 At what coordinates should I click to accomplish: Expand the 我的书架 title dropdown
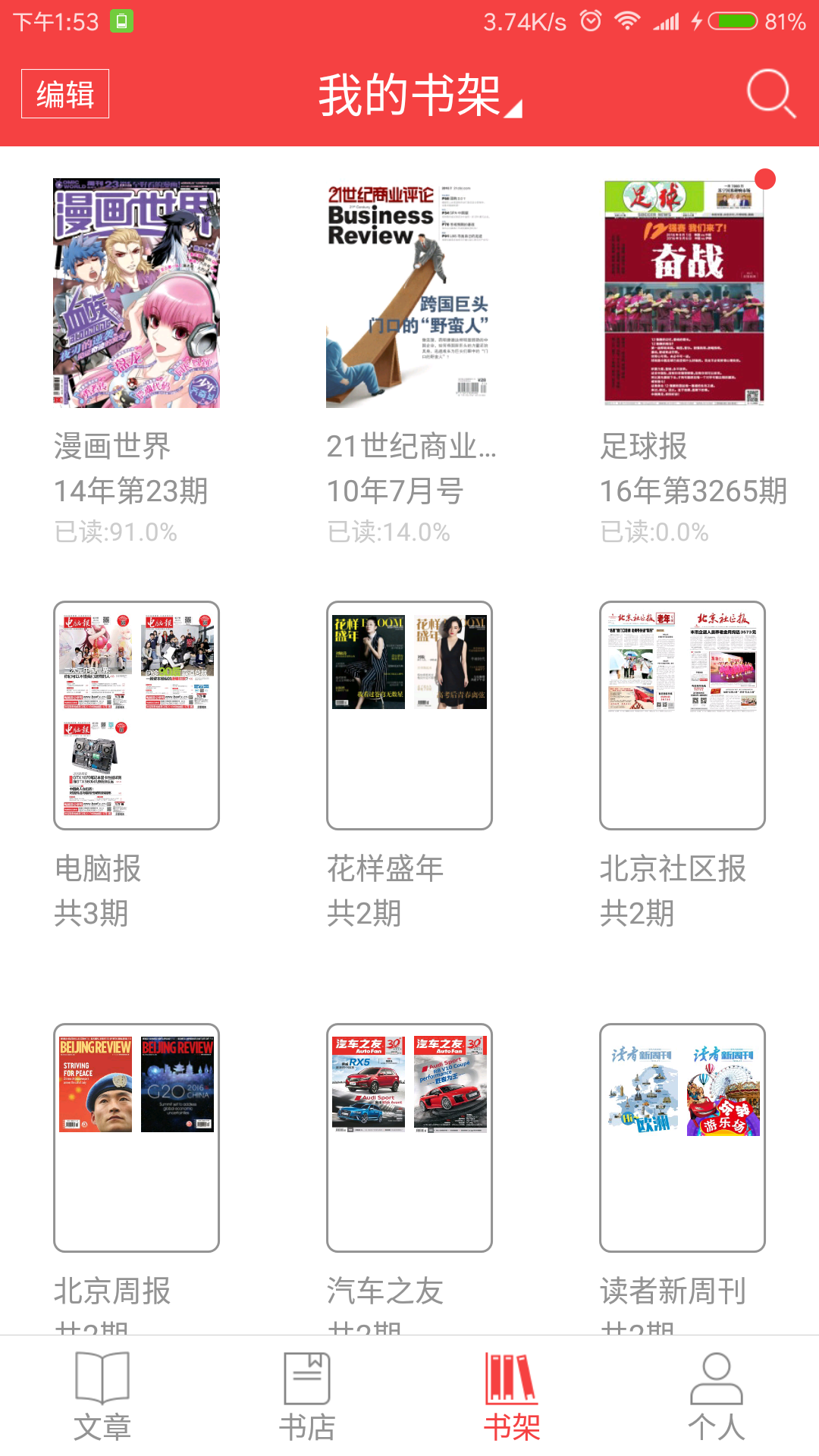(x=419, y=96)
